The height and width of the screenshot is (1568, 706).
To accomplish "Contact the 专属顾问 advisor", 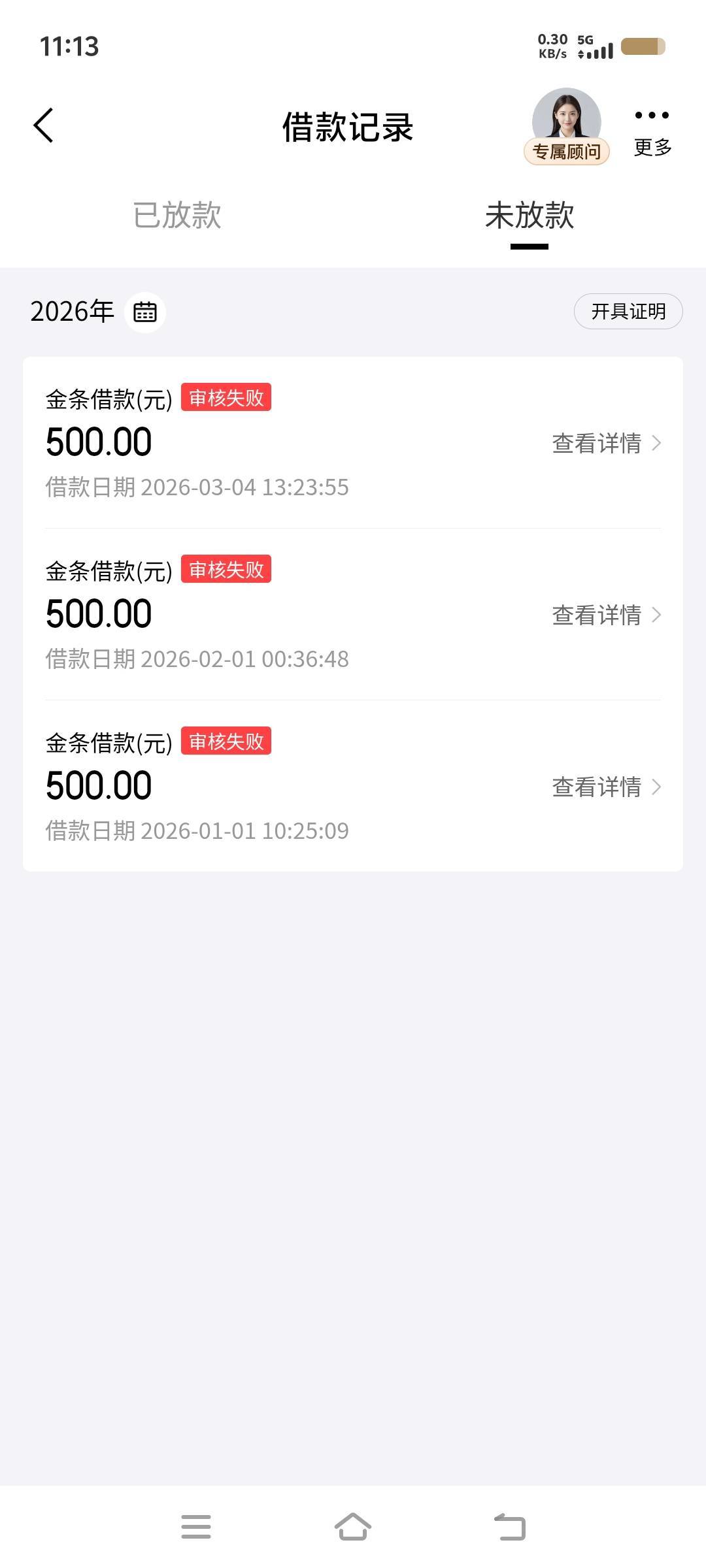I will (x=566, y=127).
